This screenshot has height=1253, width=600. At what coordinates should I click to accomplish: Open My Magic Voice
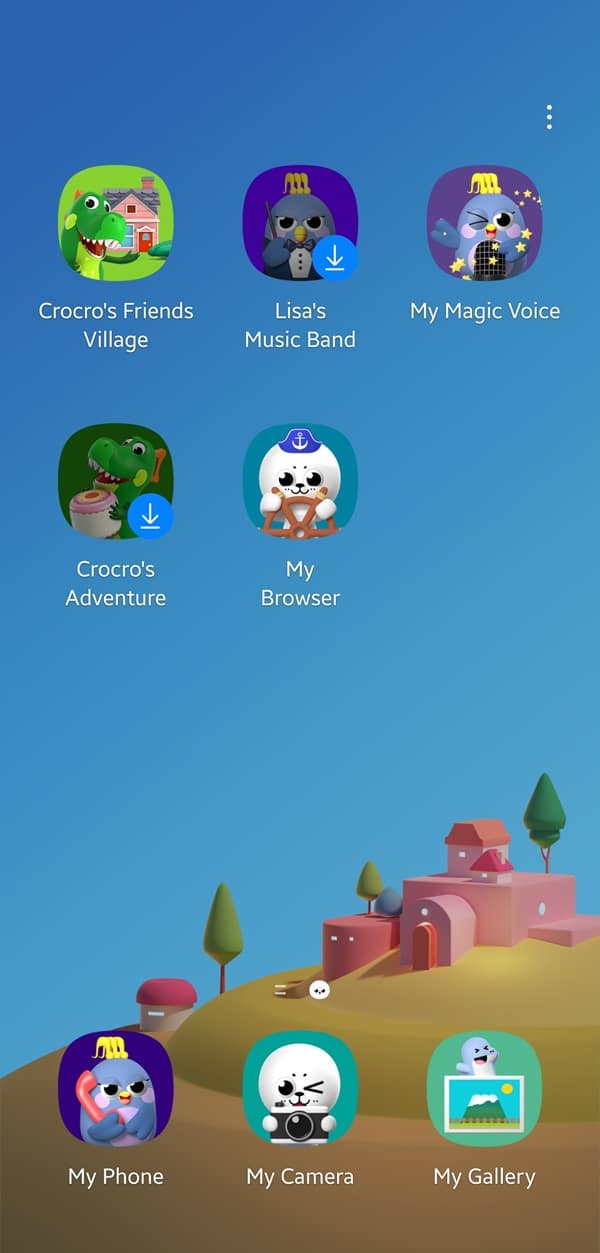tap(485, 224)
